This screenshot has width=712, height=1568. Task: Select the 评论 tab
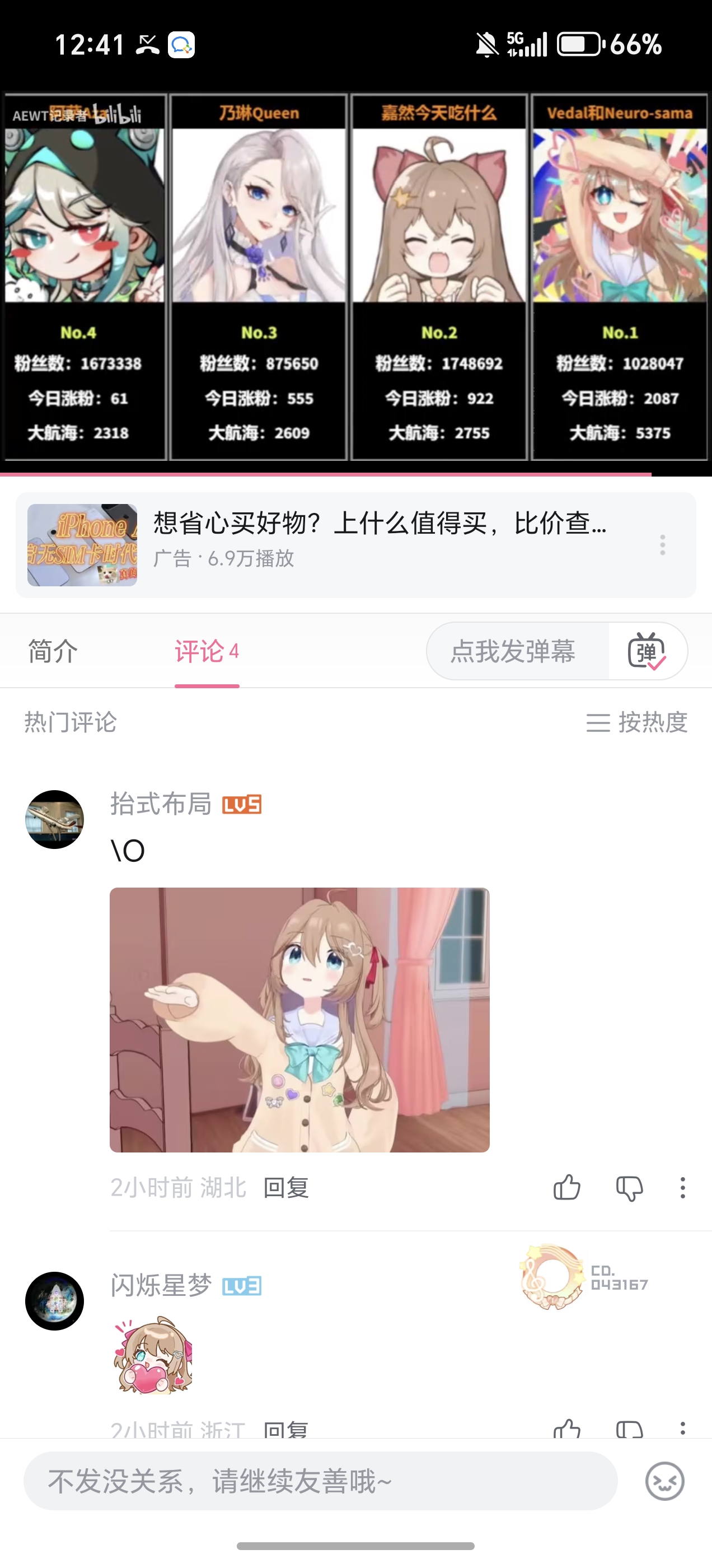207,651
